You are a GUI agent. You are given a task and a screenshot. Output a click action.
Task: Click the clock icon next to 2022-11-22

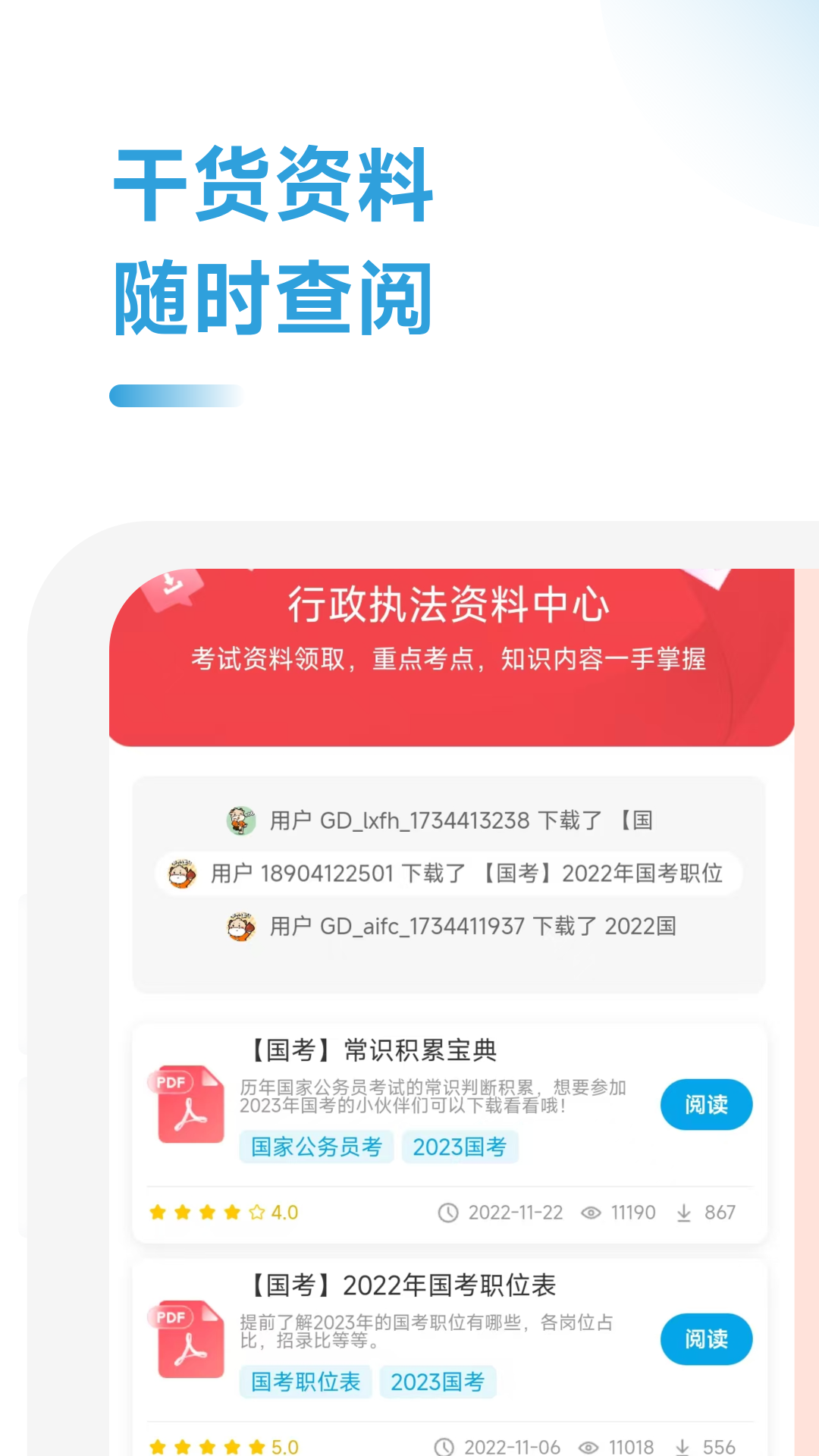(x=447, y=1213)
